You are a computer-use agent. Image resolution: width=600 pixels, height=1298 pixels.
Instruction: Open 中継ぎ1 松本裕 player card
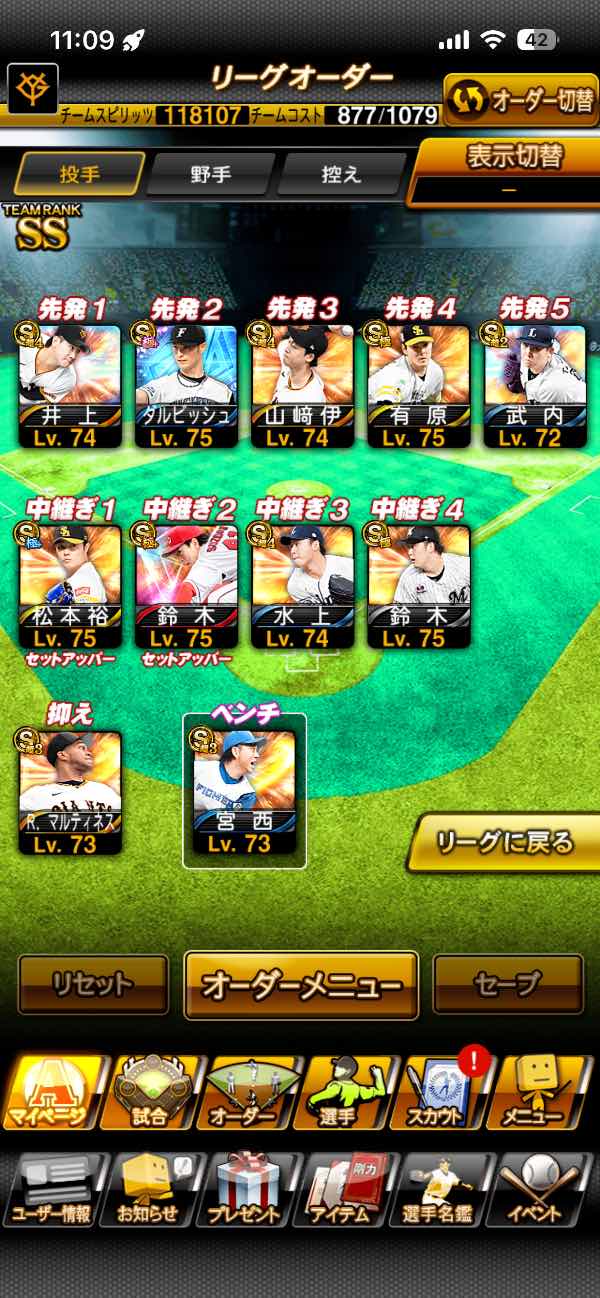coord(70,585)
